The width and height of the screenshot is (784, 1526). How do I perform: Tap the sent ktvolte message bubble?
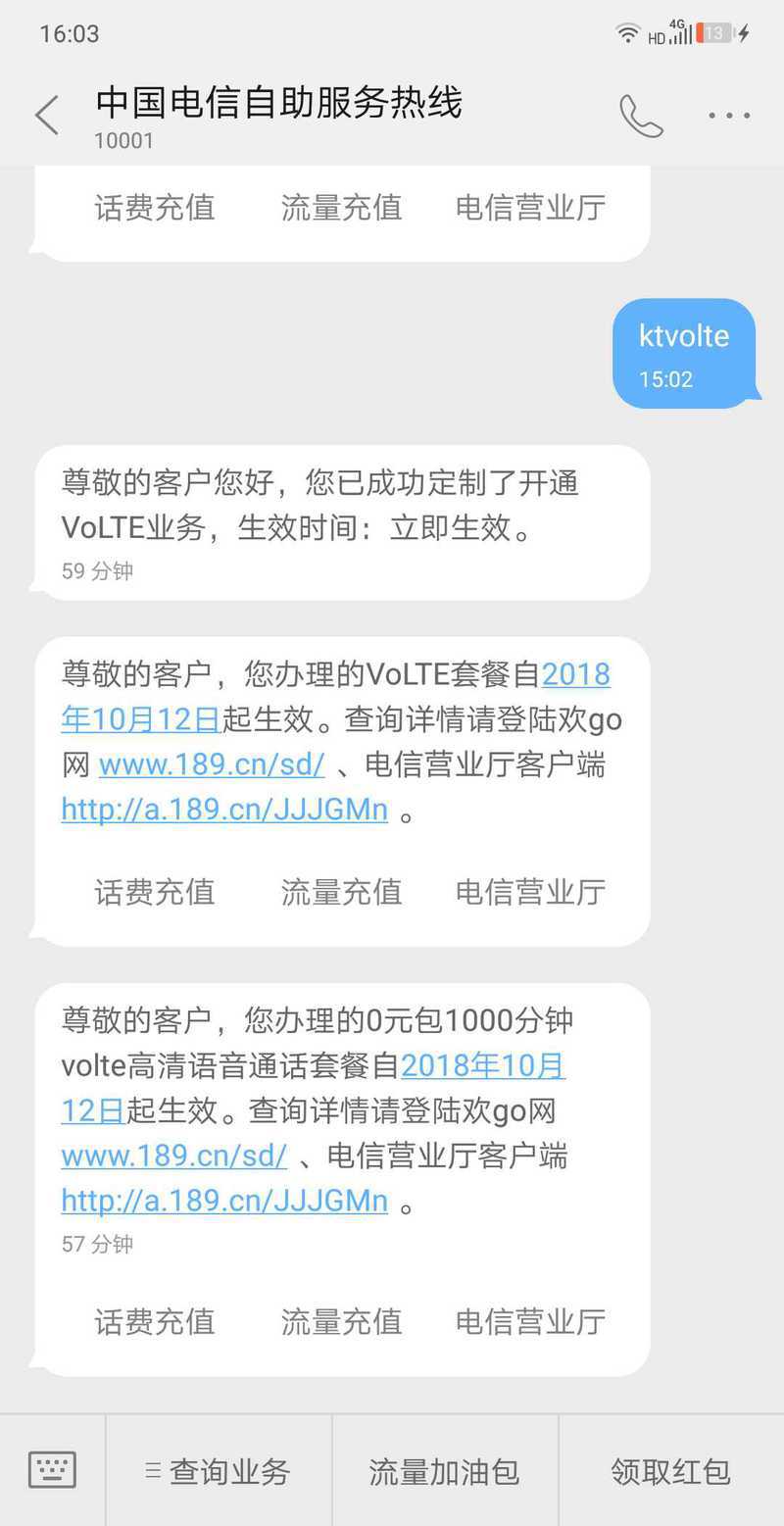(685, 353)
